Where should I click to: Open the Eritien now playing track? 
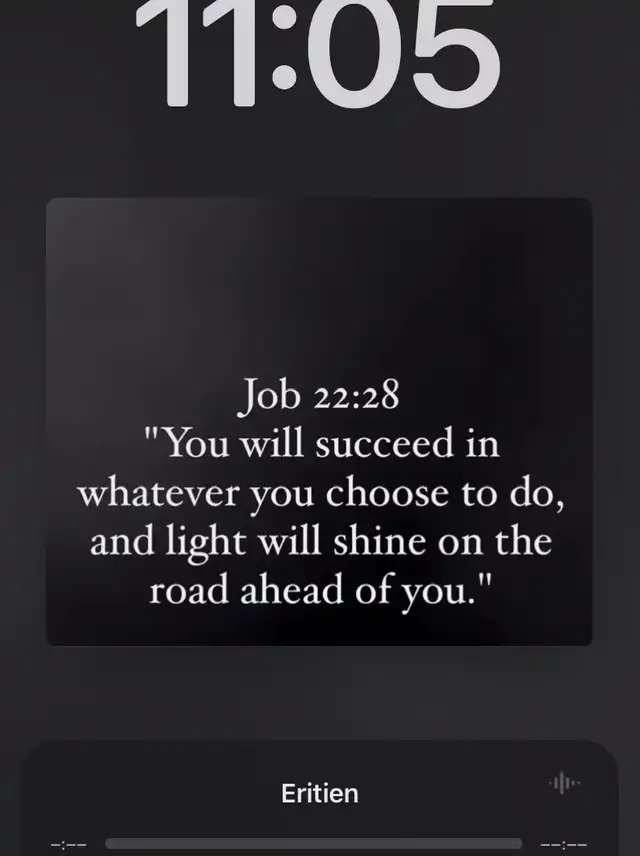click(319, 794)
